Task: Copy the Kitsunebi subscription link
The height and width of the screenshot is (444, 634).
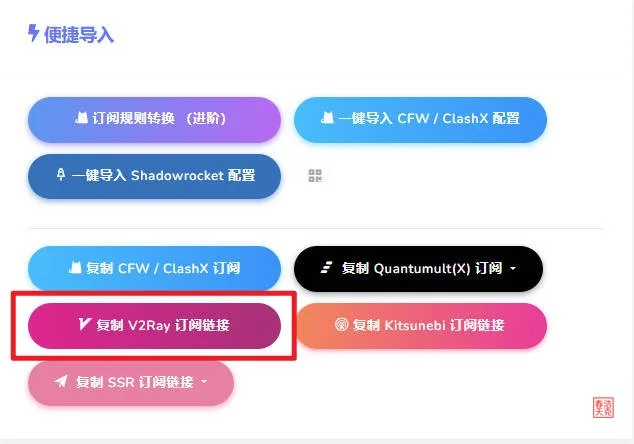Action: pos(420,326)
